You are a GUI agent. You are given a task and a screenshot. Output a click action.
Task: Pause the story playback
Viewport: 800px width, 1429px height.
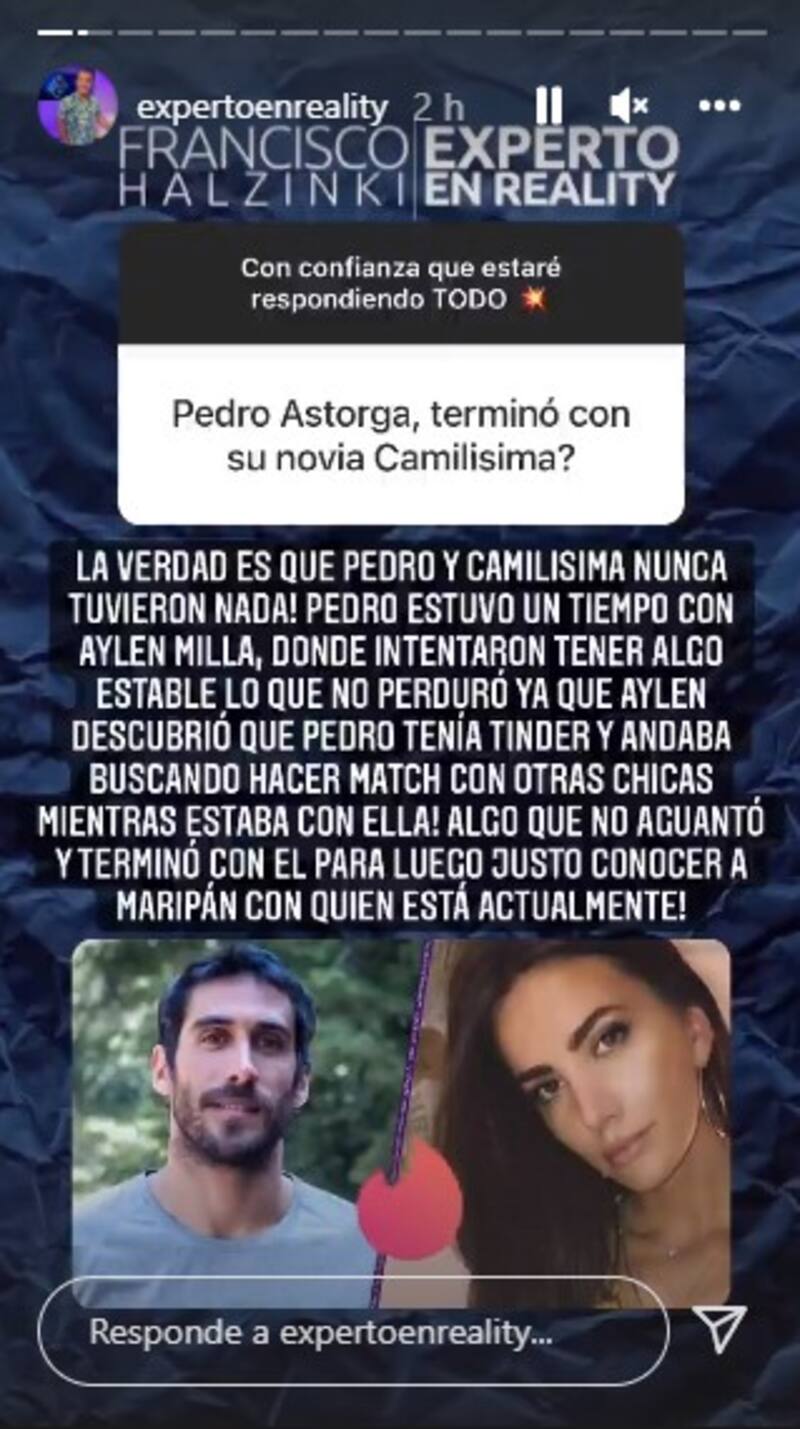coord(548,105)
